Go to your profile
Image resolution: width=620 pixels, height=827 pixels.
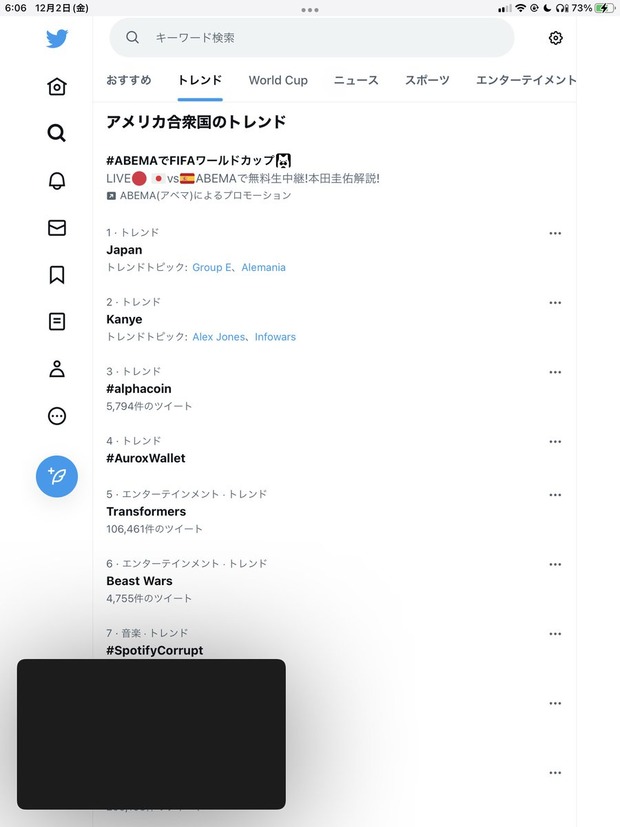[57, 368]
